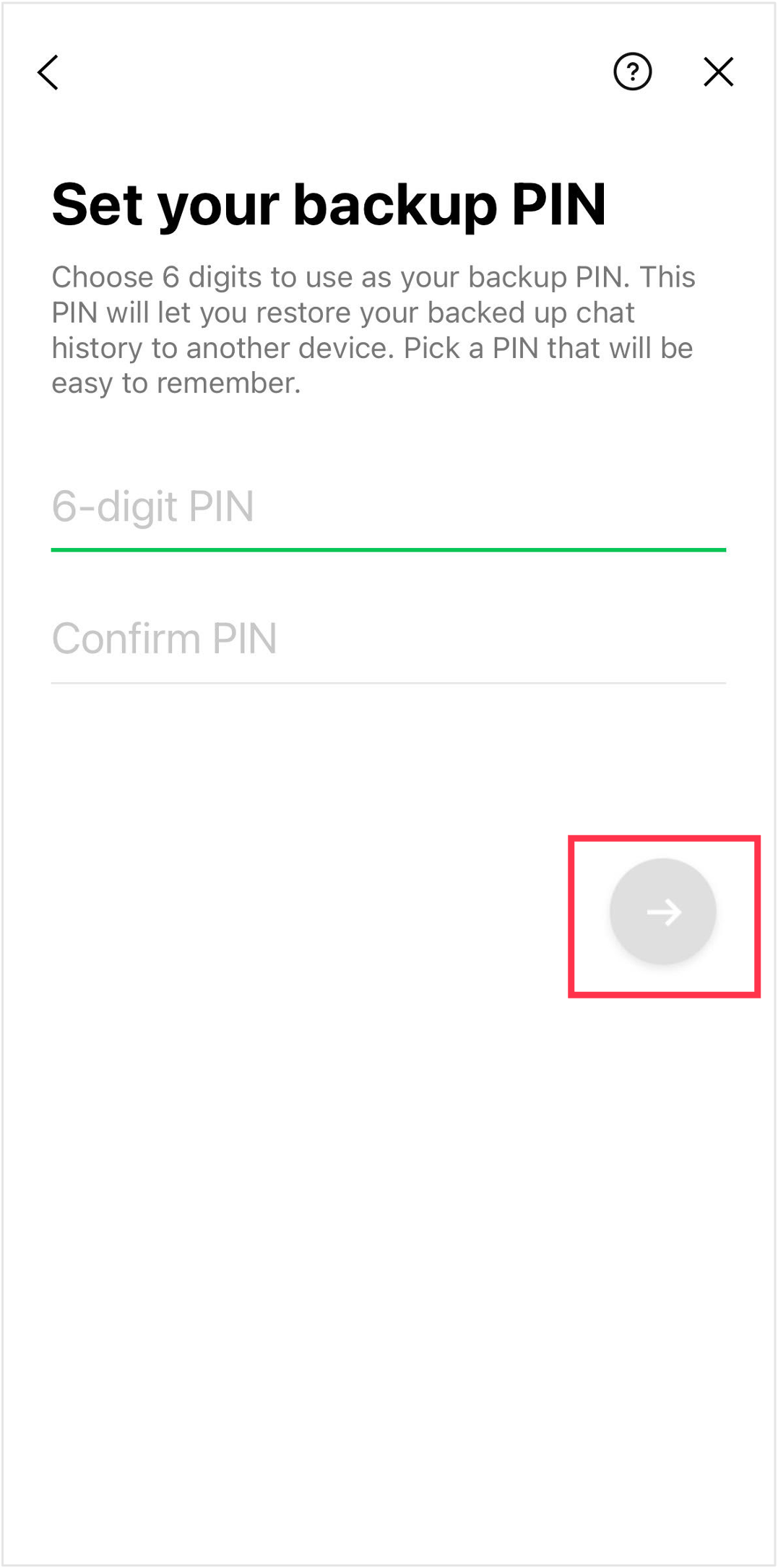Close the backup PIN setup screen
This screenshot has height=1568, width=778.
[718, 72]
